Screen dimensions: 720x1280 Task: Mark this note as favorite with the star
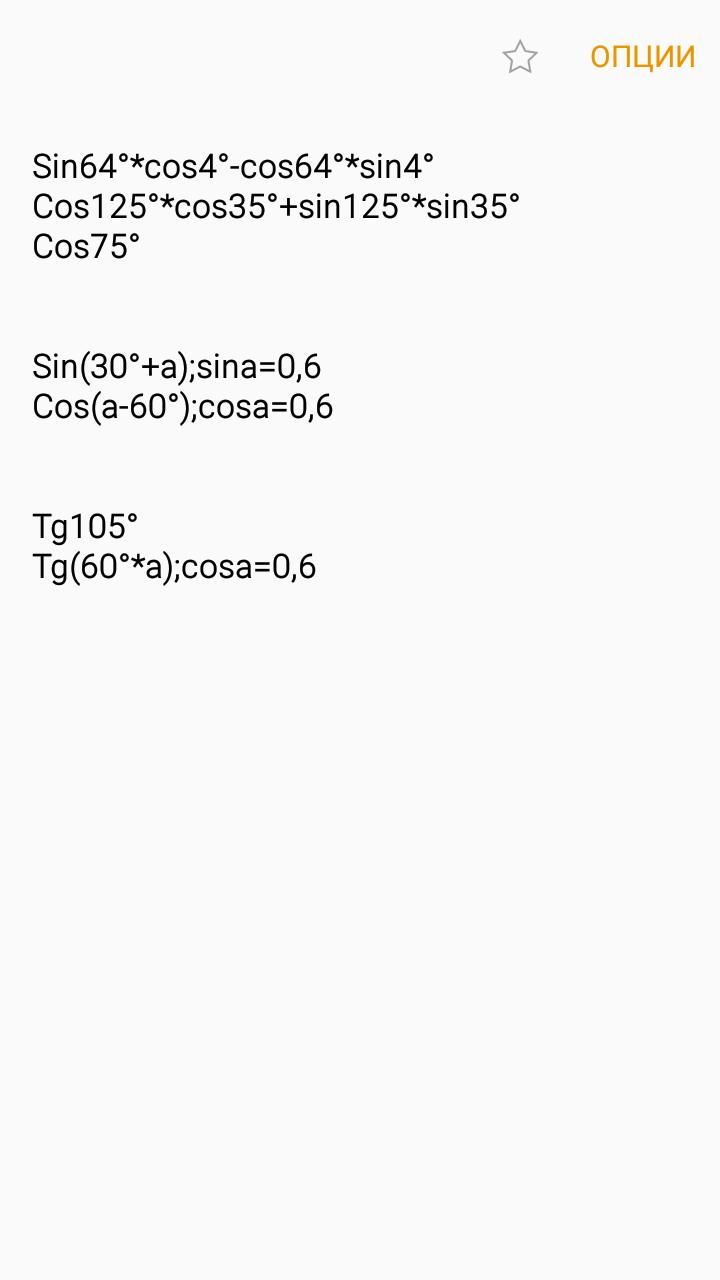point(520,57)
